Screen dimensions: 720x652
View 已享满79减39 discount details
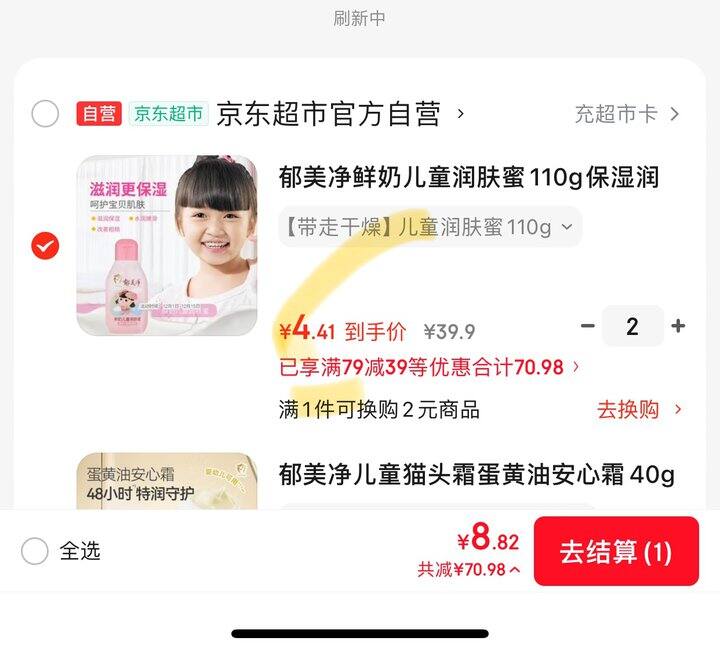coord(430,367)
